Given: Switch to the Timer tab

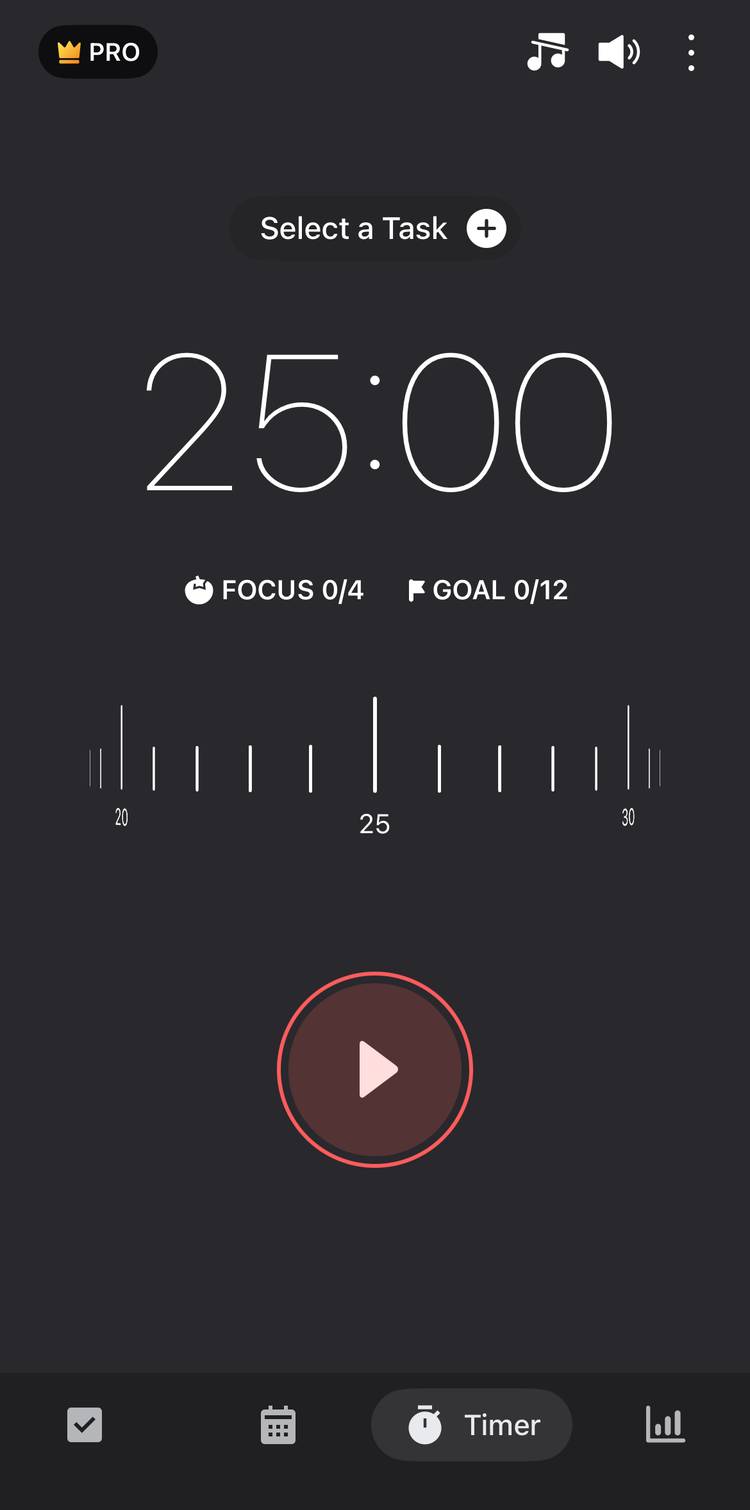Looking at the screenshot, I should click(x=471, y=1424).
